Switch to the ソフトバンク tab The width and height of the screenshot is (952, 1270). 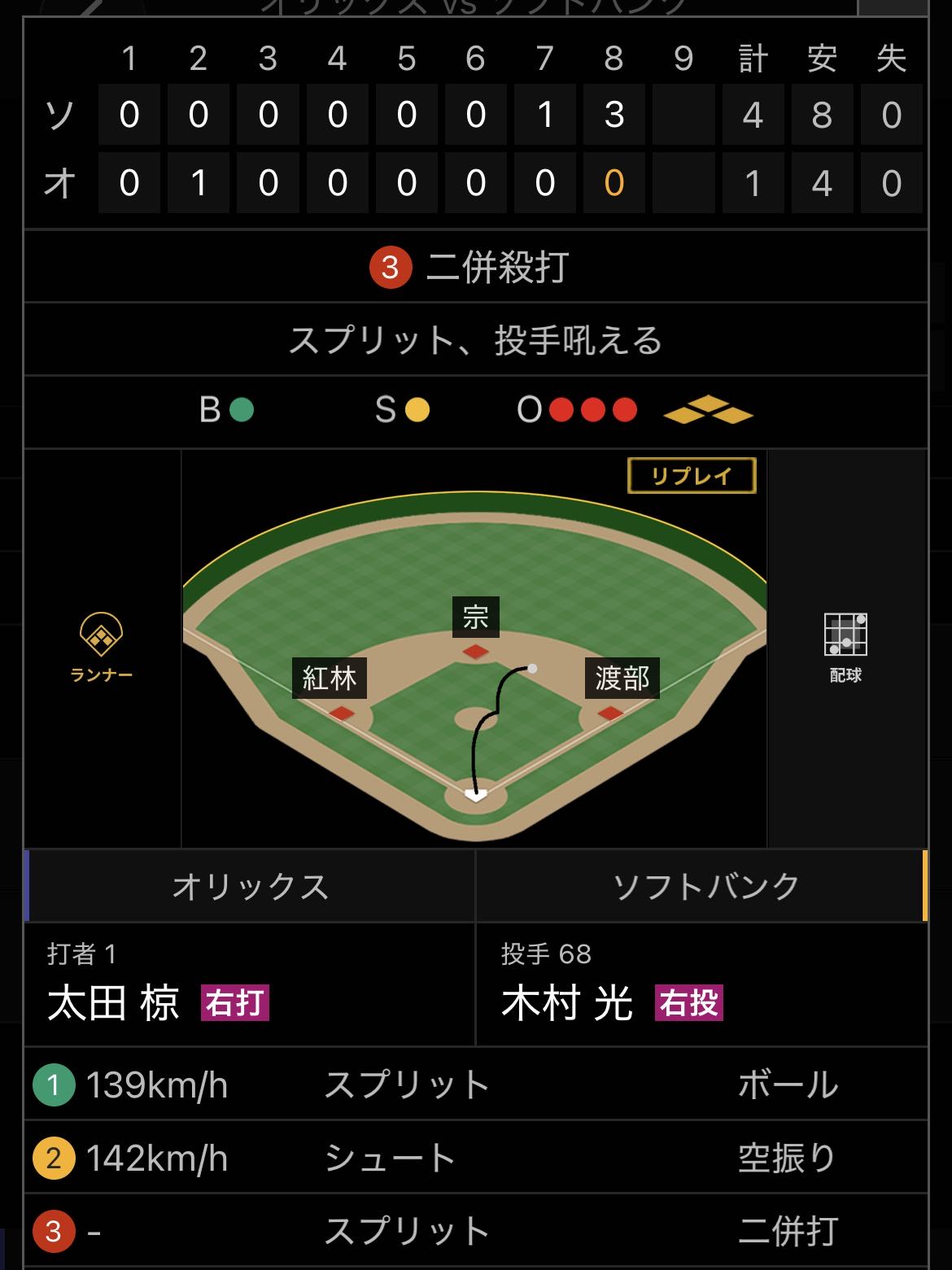(x=705, y=886)
